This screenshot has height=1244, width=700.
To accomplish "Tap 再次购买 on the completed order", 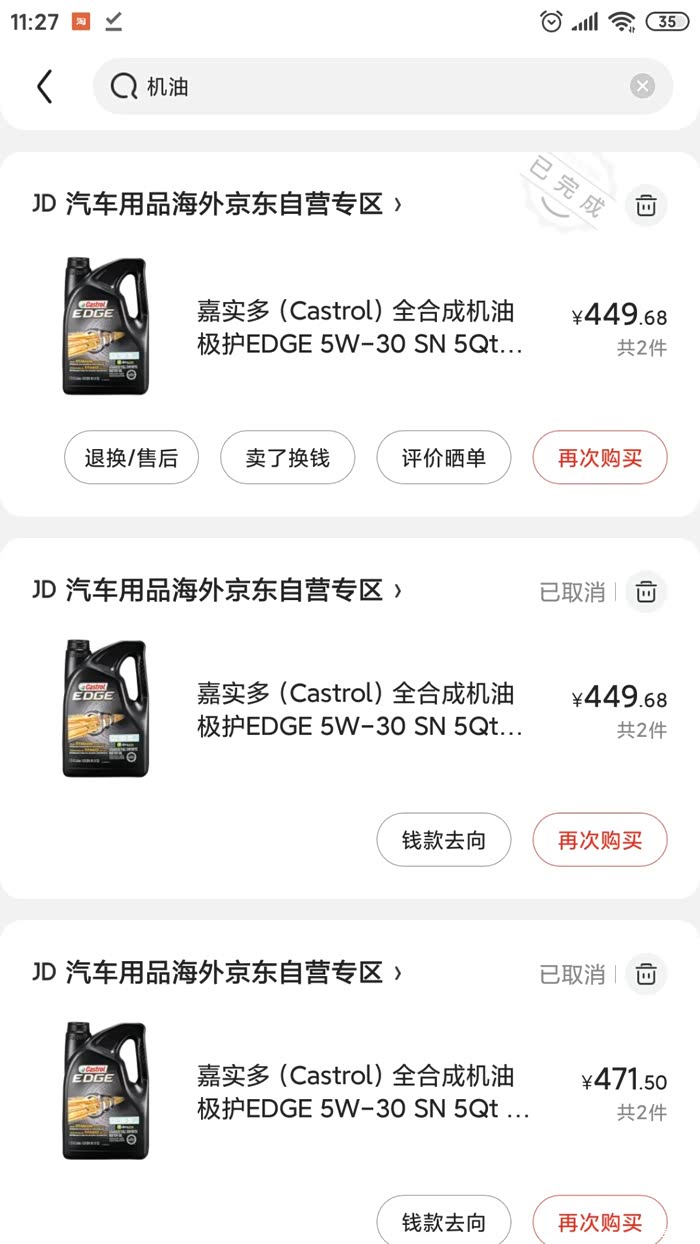I will [599, 458].
